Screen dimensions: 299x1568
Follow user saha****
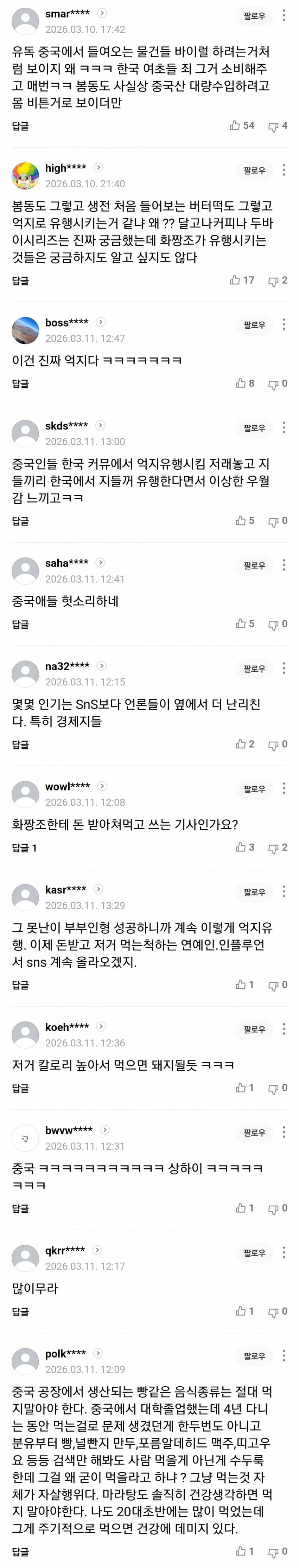tap(254, 566)
